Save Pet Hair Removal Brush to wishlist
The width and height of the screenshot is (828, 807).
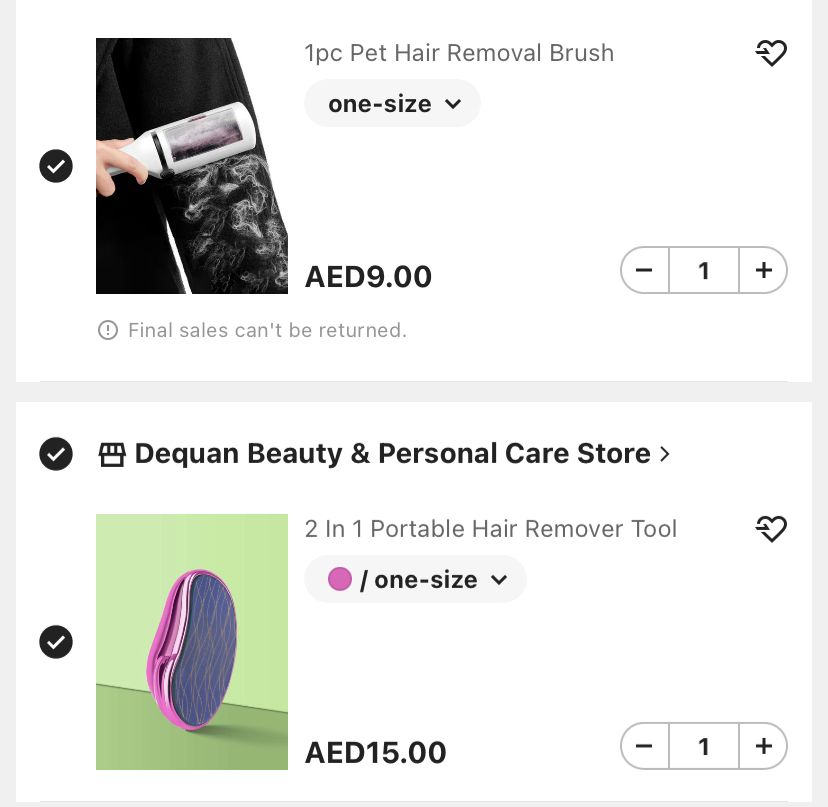click(x=771, y=53)
